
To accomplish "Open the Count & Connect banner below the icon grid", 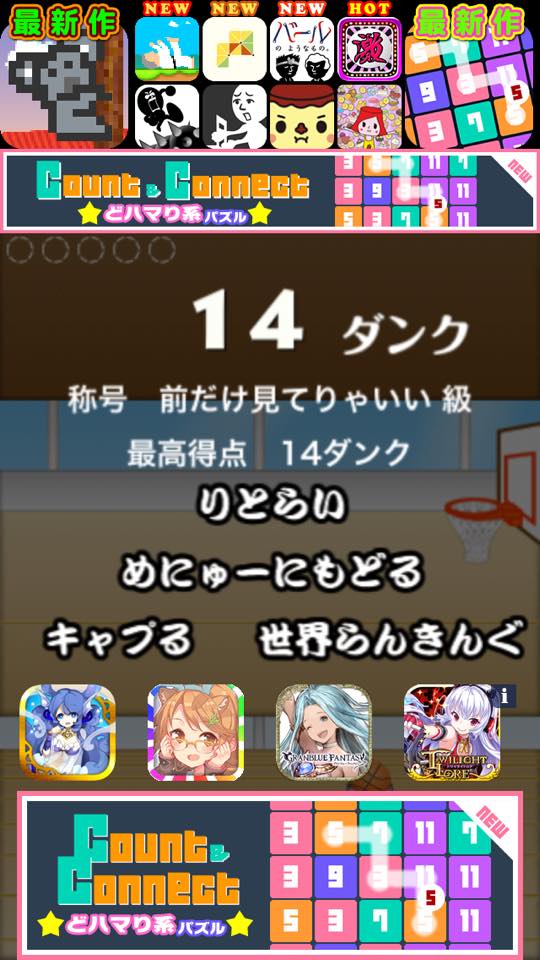I will coord(270,190).
